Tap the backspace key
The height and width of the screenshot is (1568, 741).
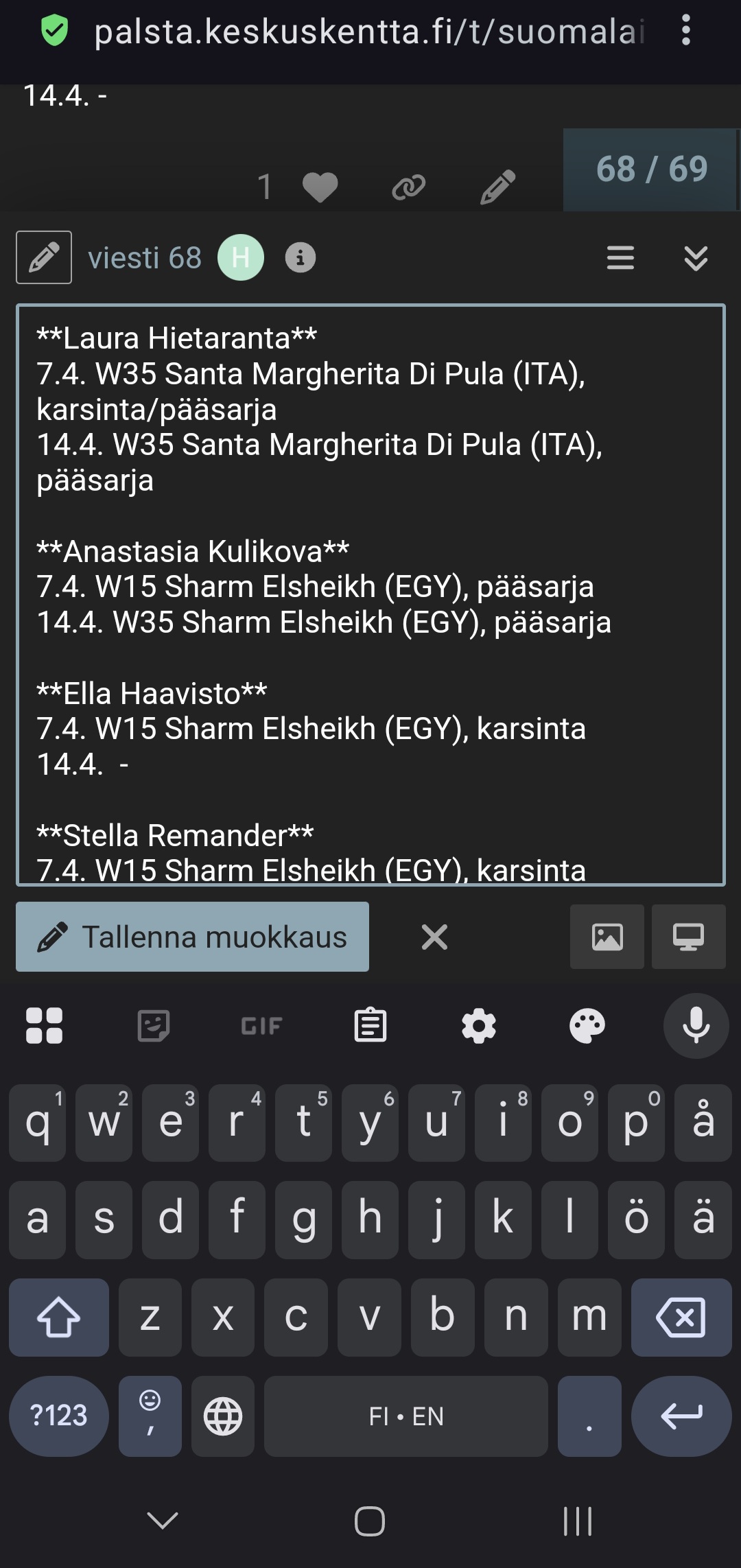[681, 1317]
